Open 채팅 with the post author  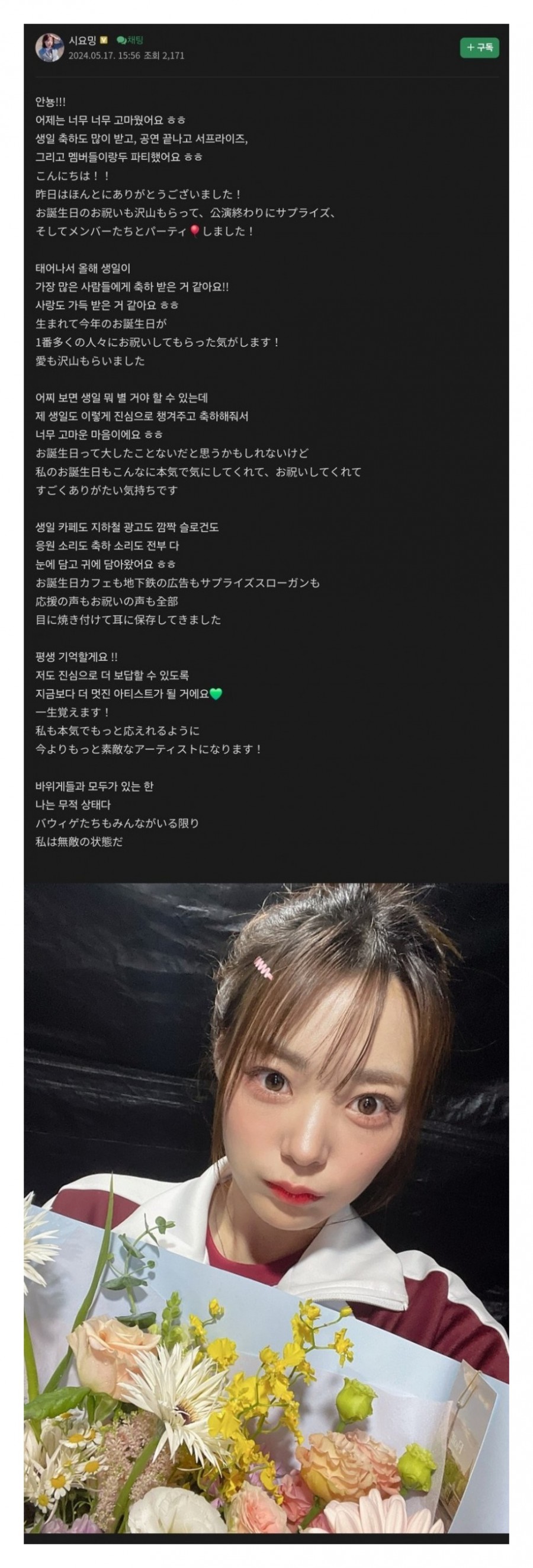[130, 40]
